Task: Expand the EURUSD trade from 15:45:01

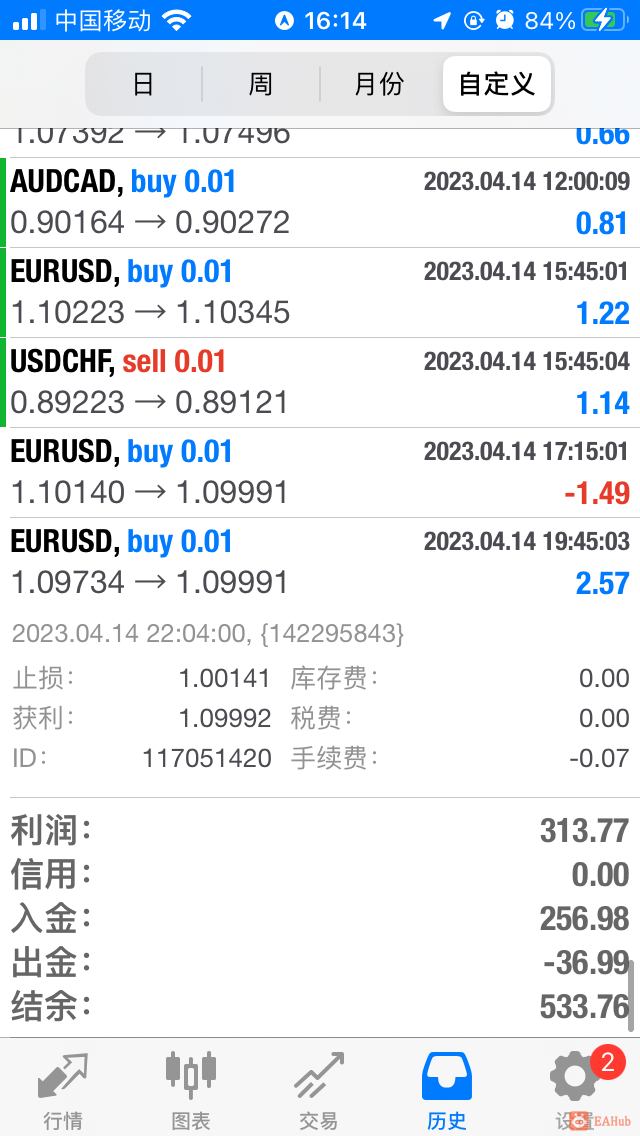Action: (320, 293)
